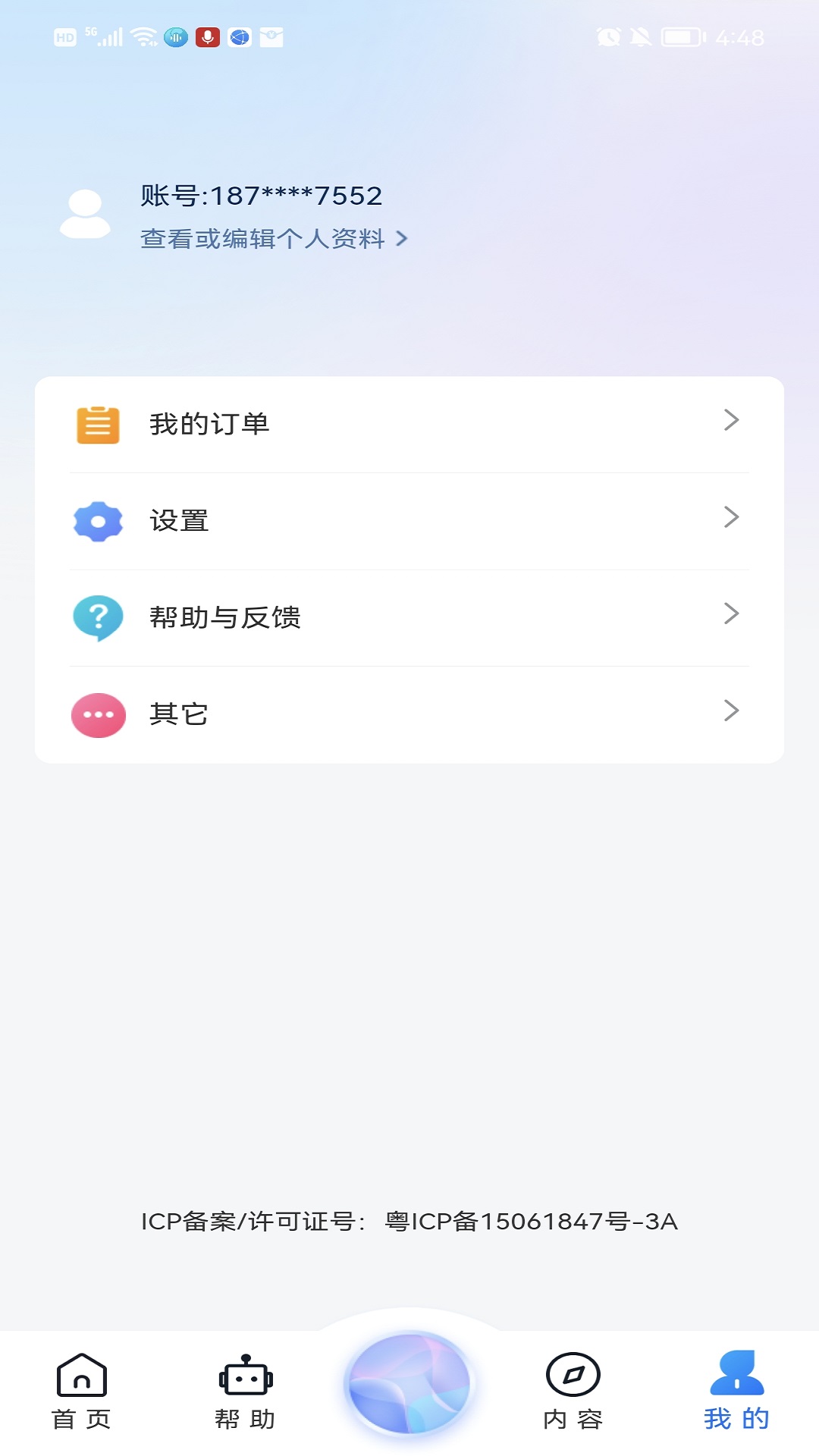Select the 帮助与反馈 question bubble icon

coord(97,617)
